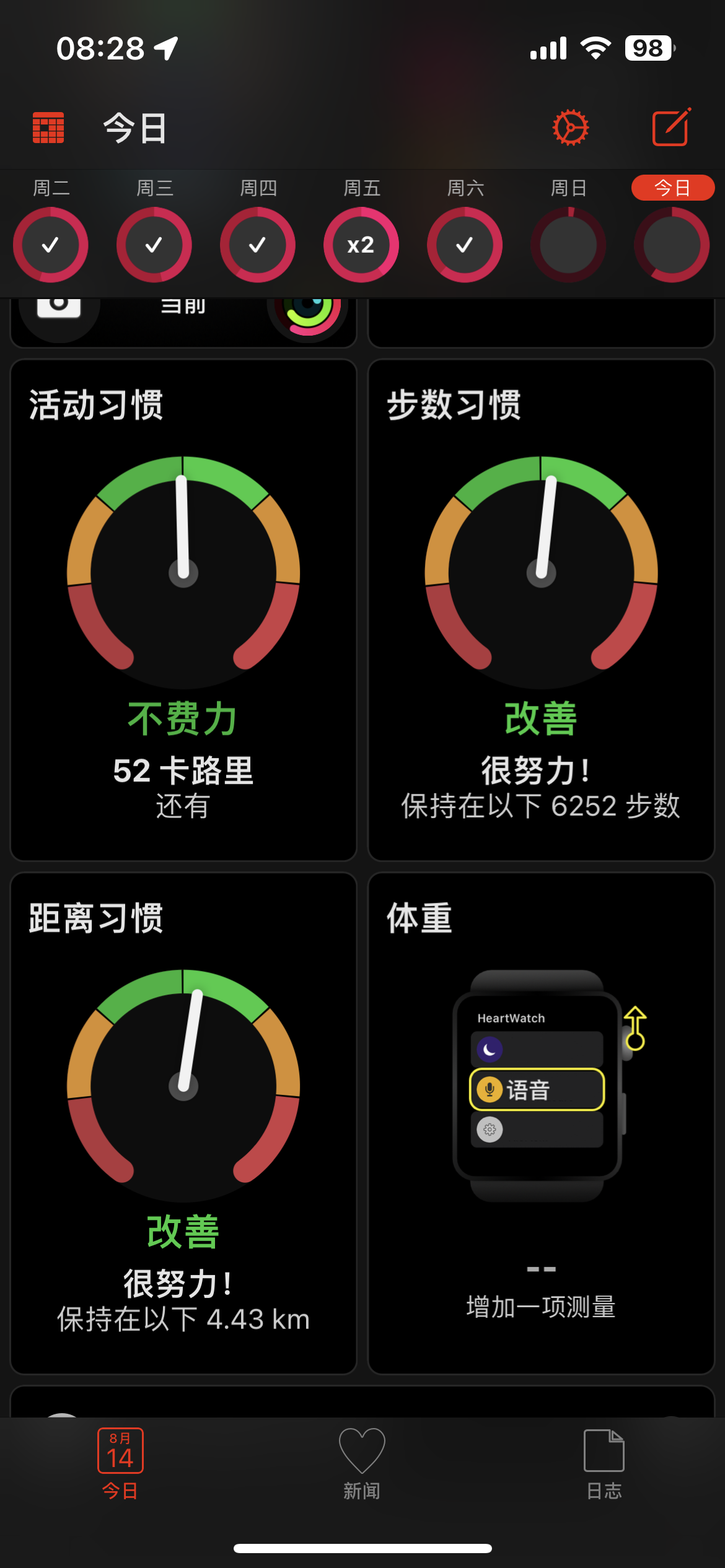This screenshot has width=725, height=1568.
Task: Select the 周二 activity ring
Action: point(51,245)
